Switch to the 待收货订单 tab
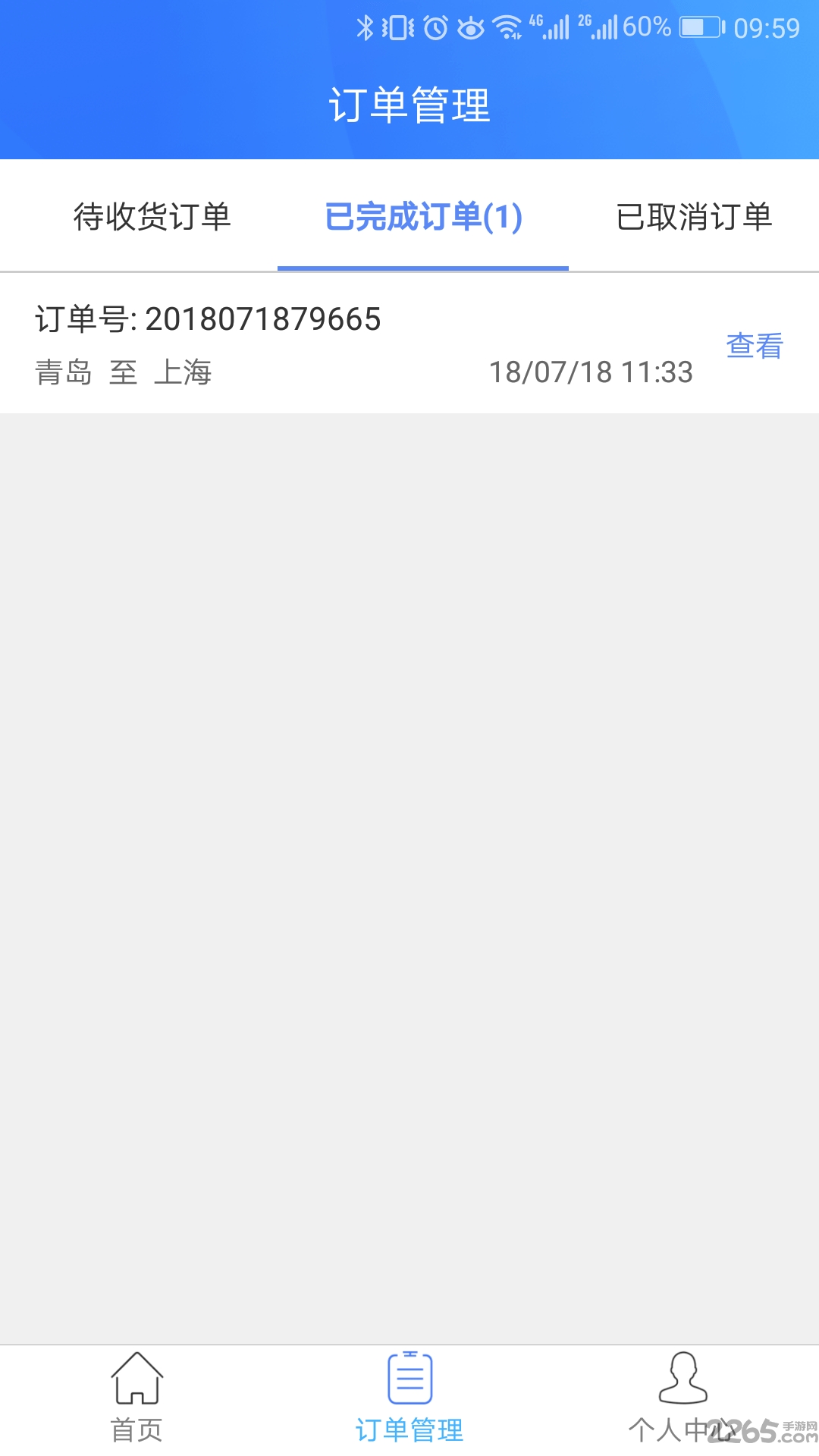Screen dimensions: 819x1456 tap(152, 217)
